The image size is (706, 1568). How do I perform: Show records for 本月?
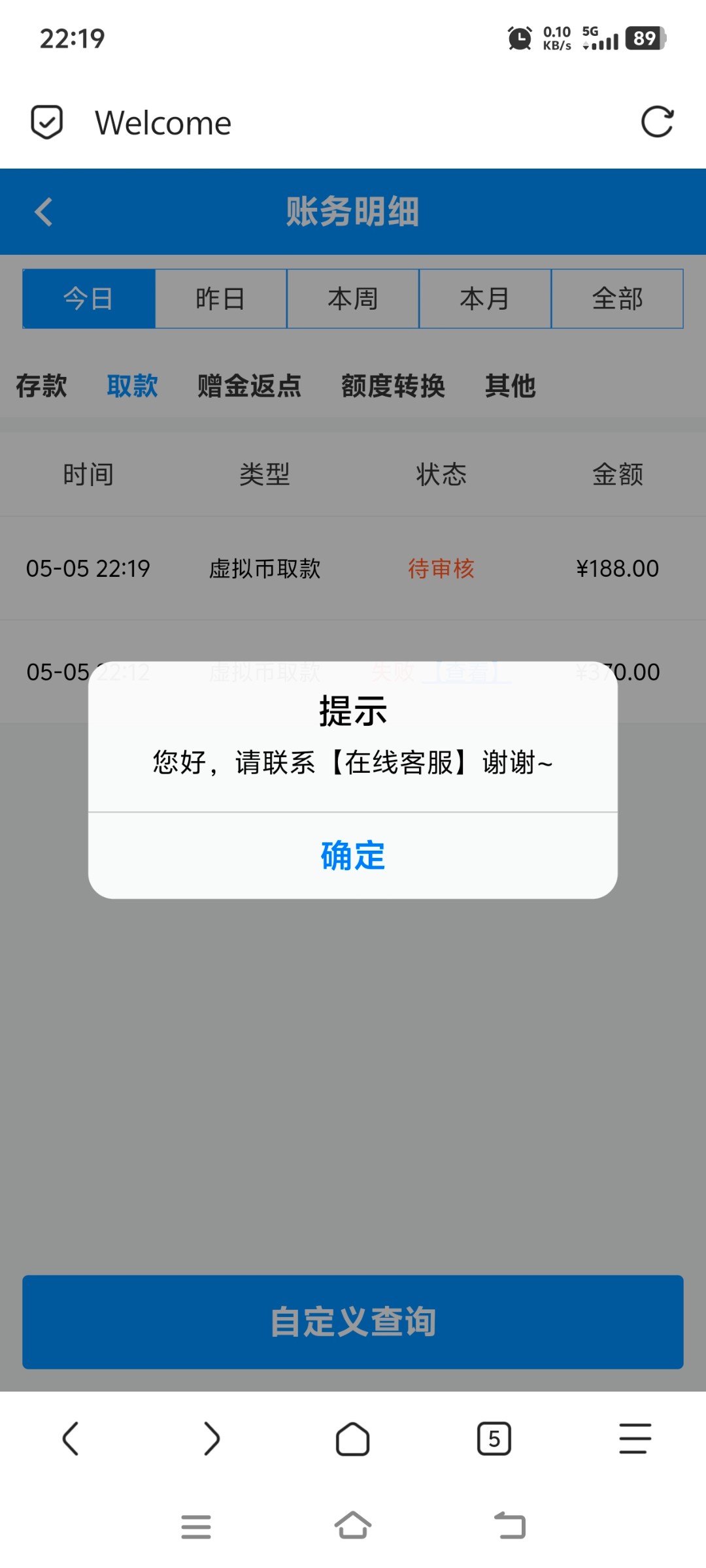(485, 299)
